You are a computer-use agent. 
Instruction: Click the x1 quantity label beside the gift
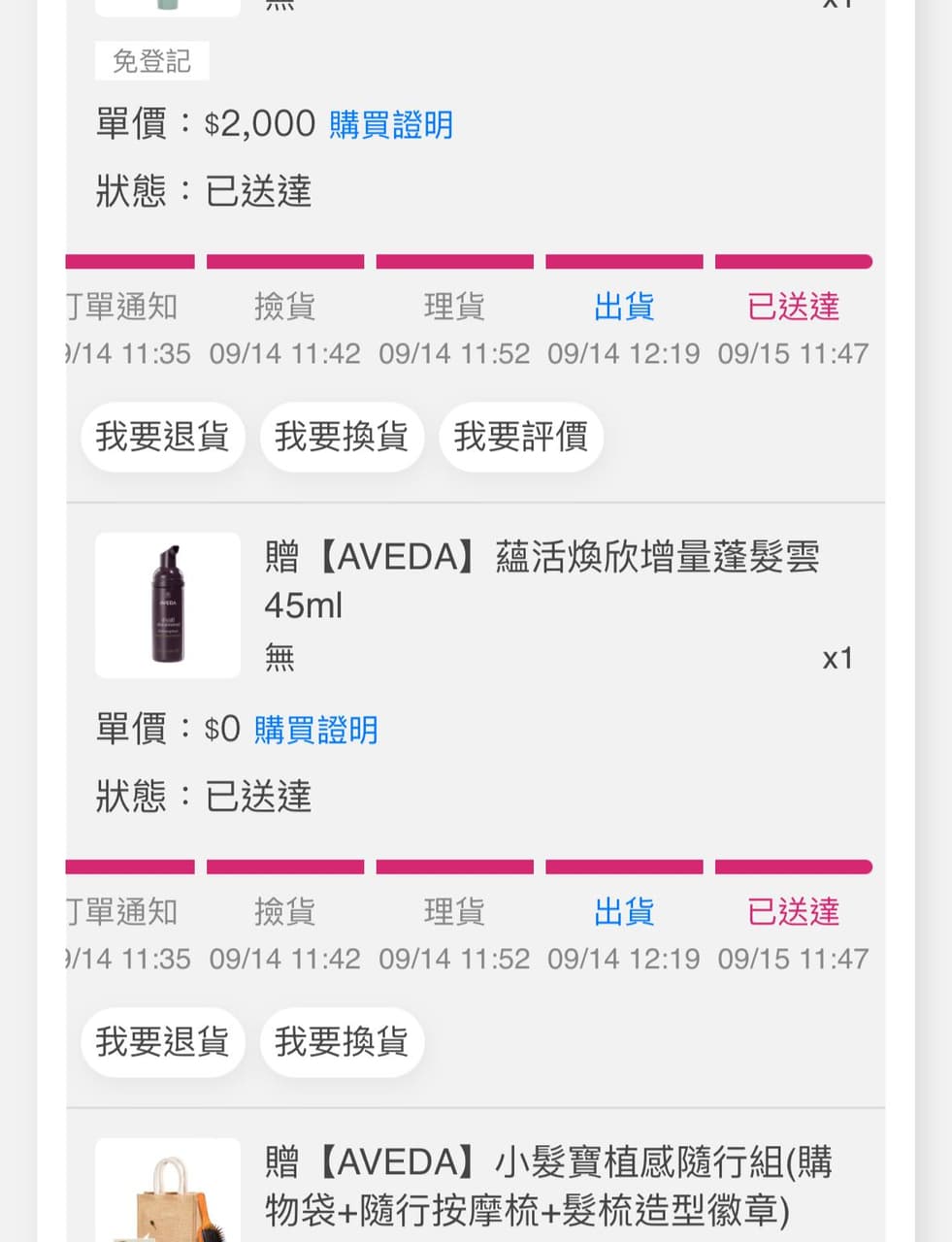pyautogui.click(x=837, y=658)
